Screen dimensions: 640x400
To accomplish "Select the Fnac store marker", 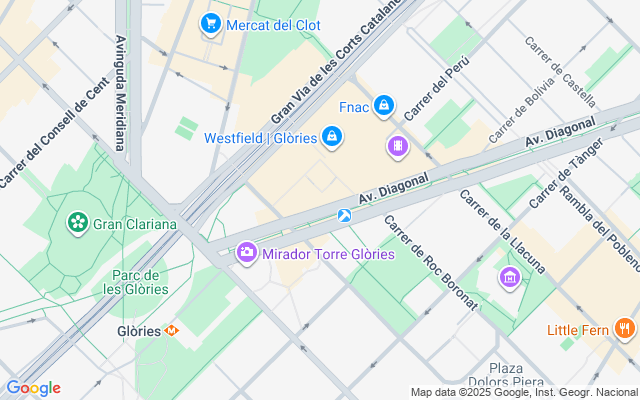I will (384, 105).
